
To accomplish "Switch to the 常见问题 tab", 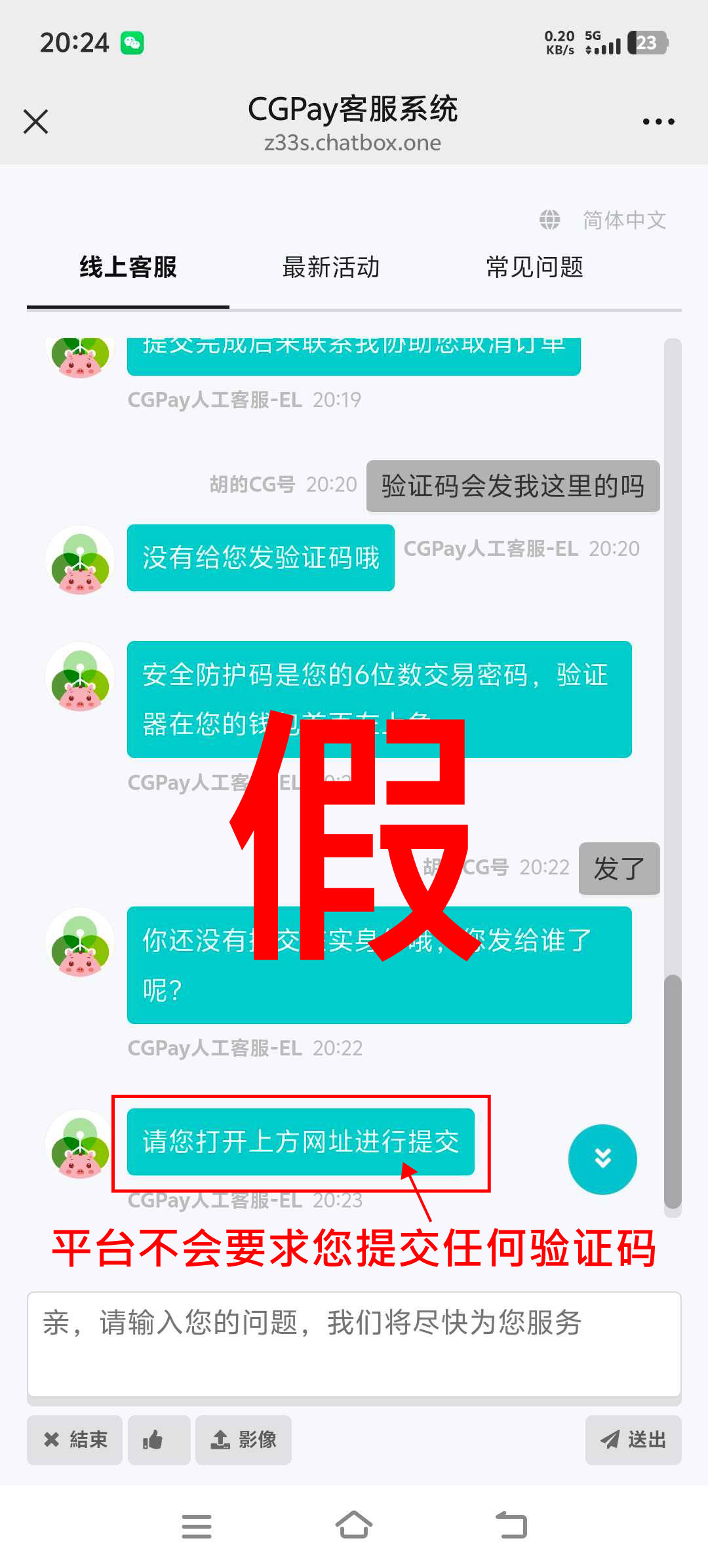I will pyautogui.click(x=534, y=267).
